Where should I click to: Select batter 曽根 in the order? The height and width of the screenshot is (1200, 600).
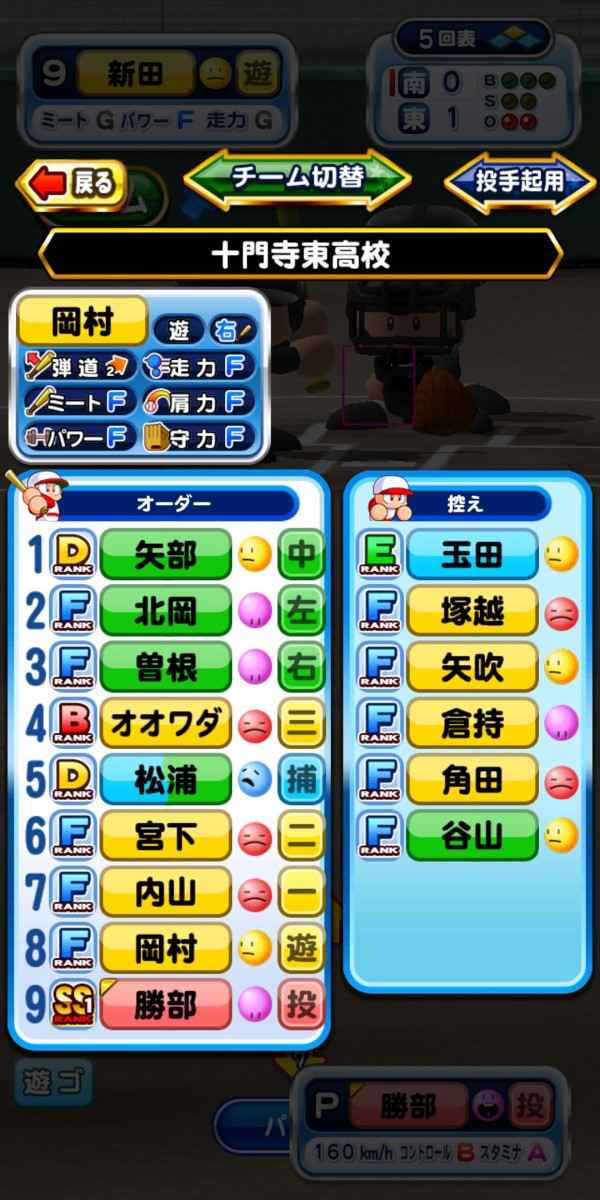pyautogui.click(x=166, y=667)
